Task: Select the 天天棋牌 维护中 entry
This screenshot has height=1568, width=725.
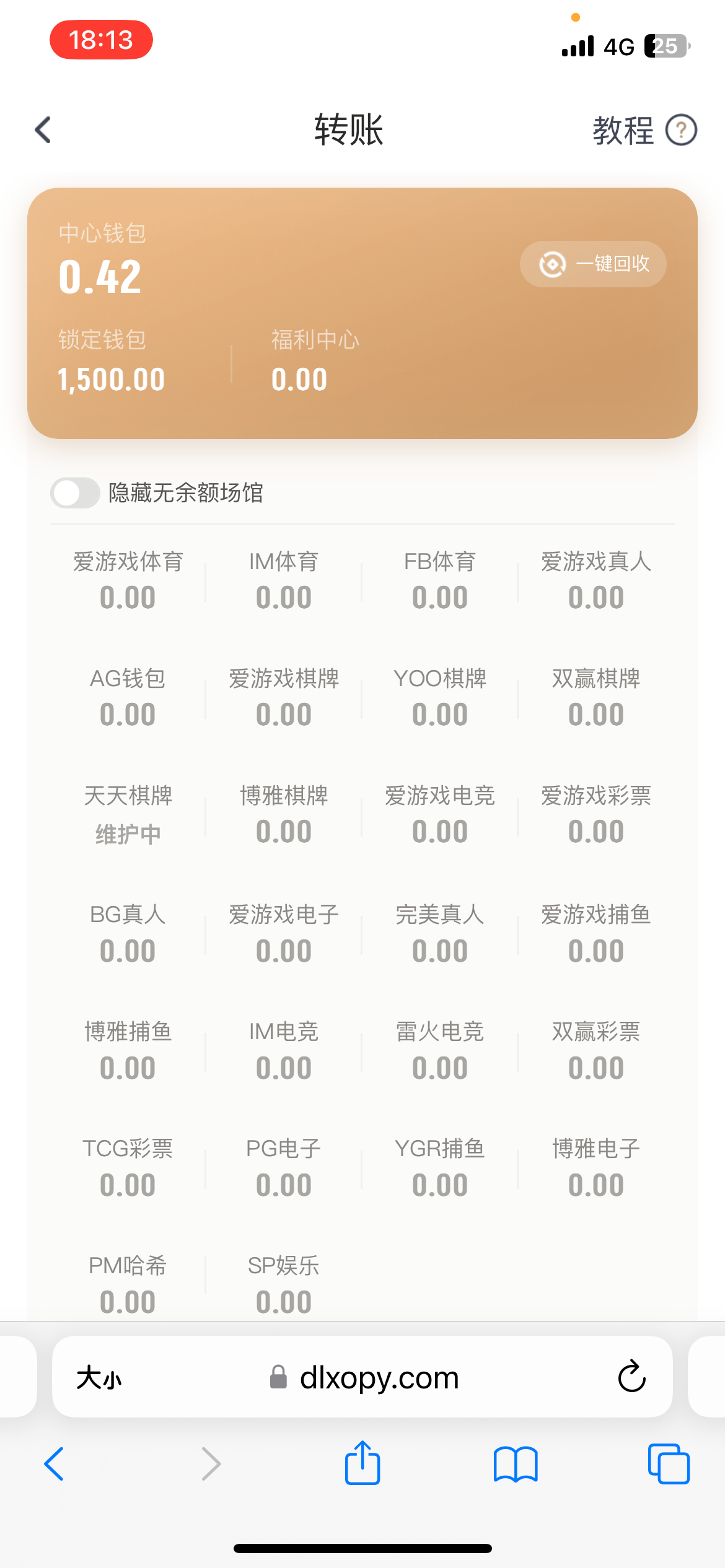Action: (x=128, y=814)
